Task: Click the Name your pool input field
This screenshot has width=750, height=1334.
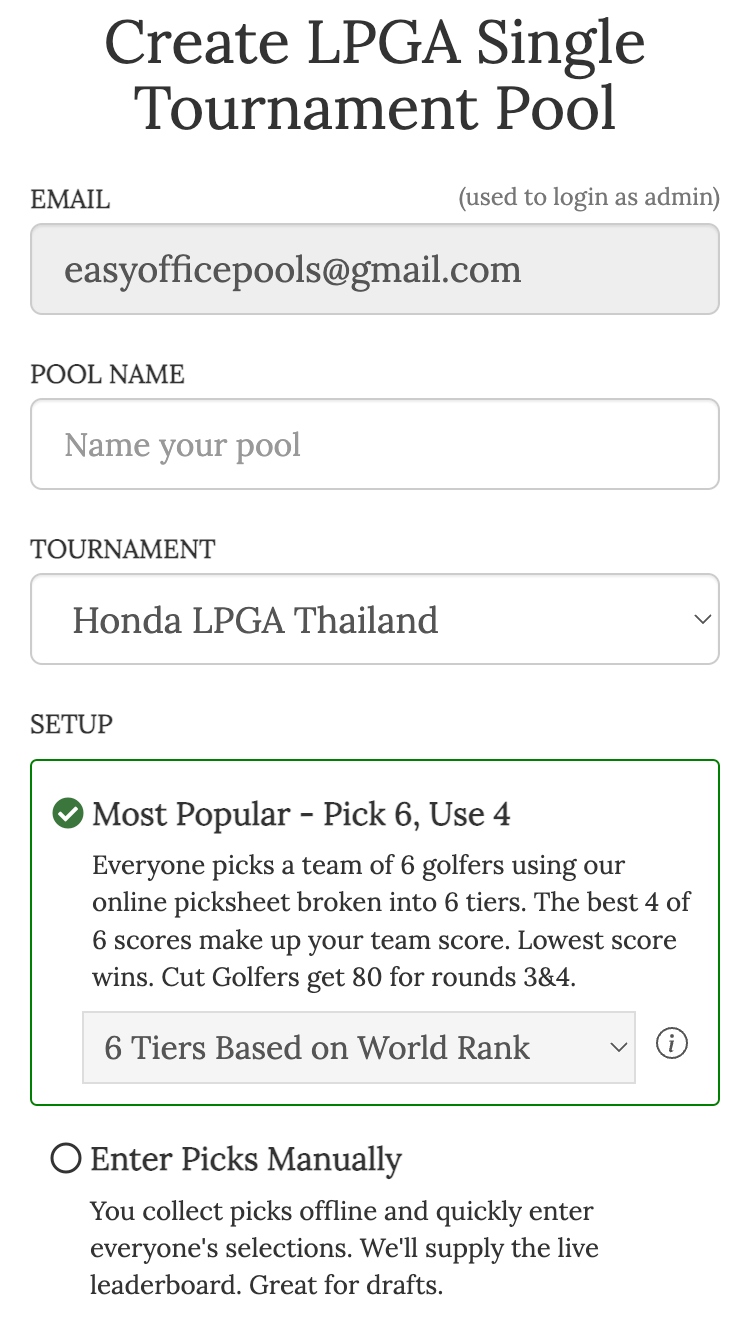Action: point(375,444)
